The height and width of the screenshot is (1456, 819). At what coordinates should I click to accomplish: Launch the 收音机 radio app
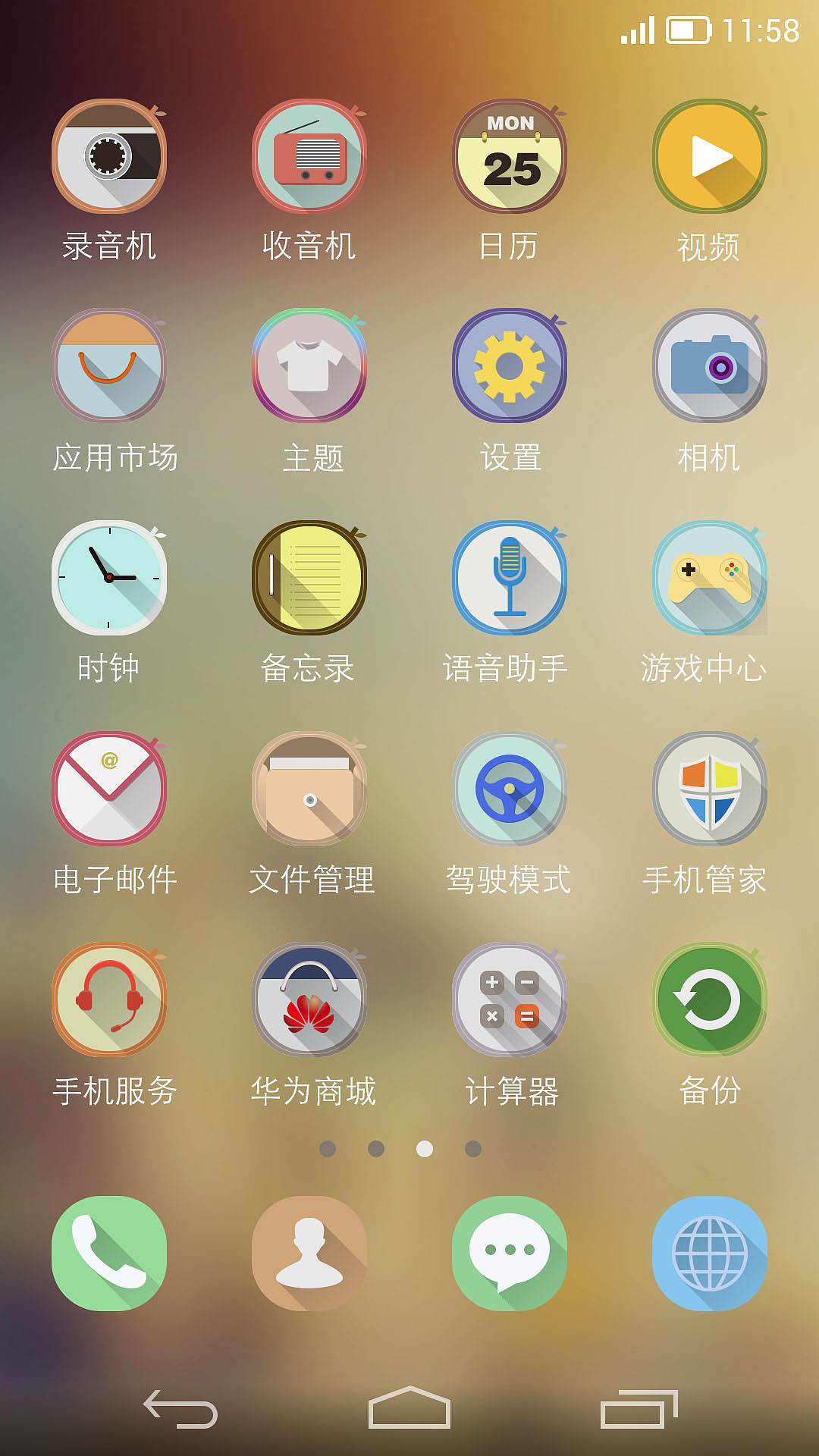coord(309,155)
